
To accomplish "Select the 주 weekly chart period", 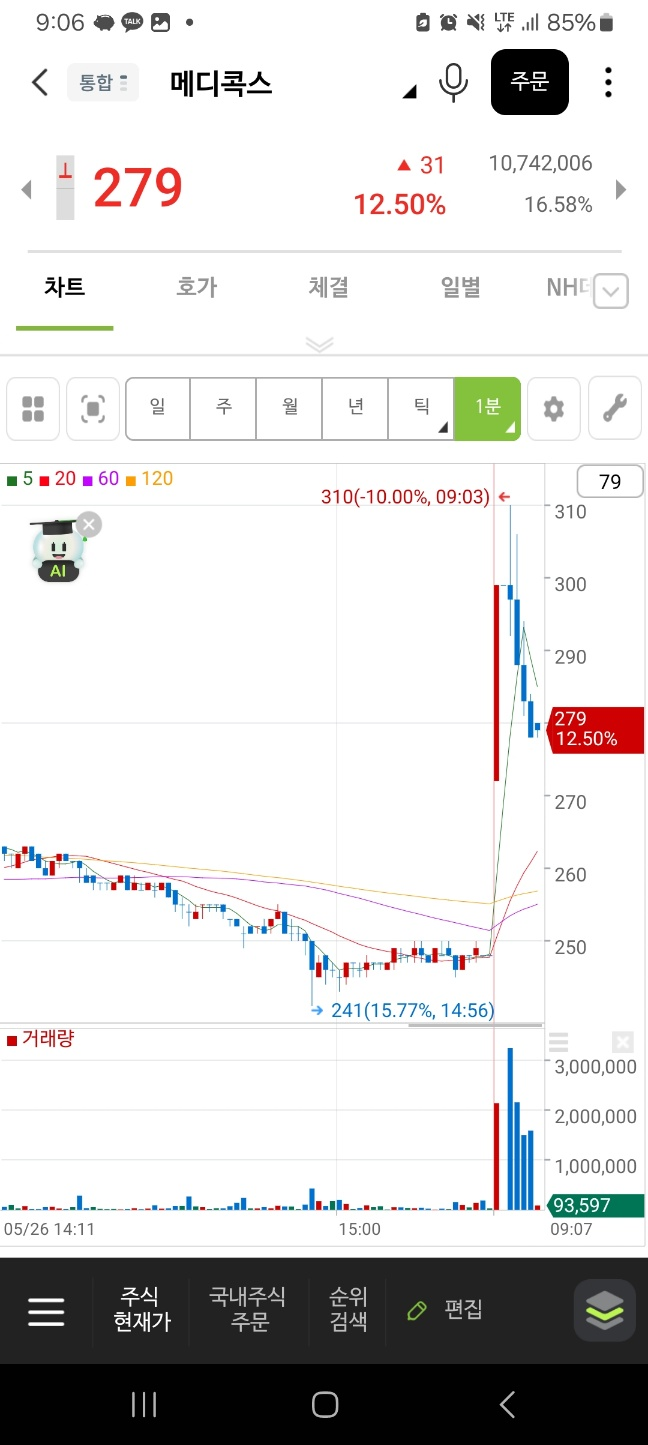I will tap(223, 408).
